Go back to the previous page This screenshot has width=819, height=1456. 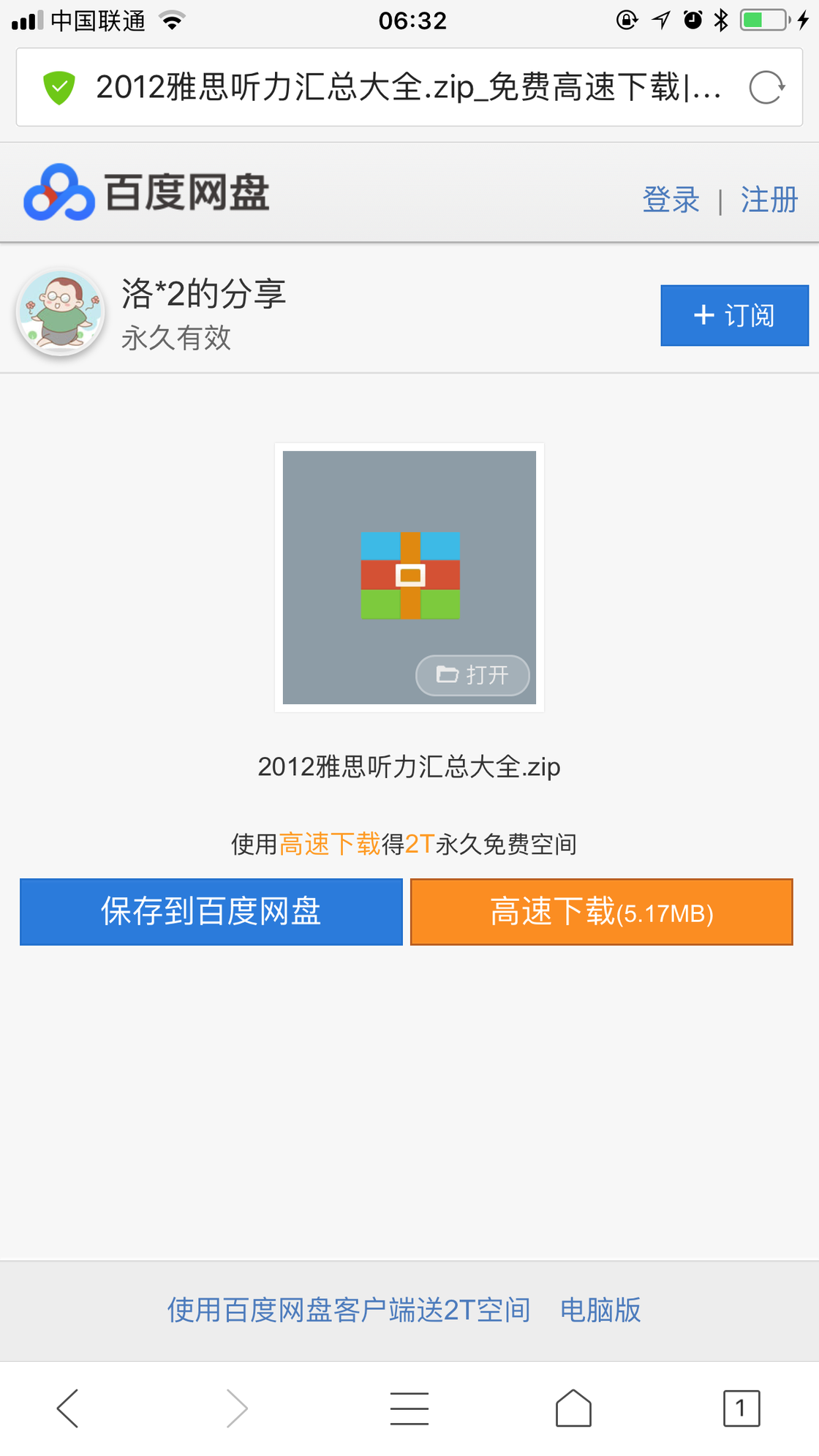coord(67,1408)
